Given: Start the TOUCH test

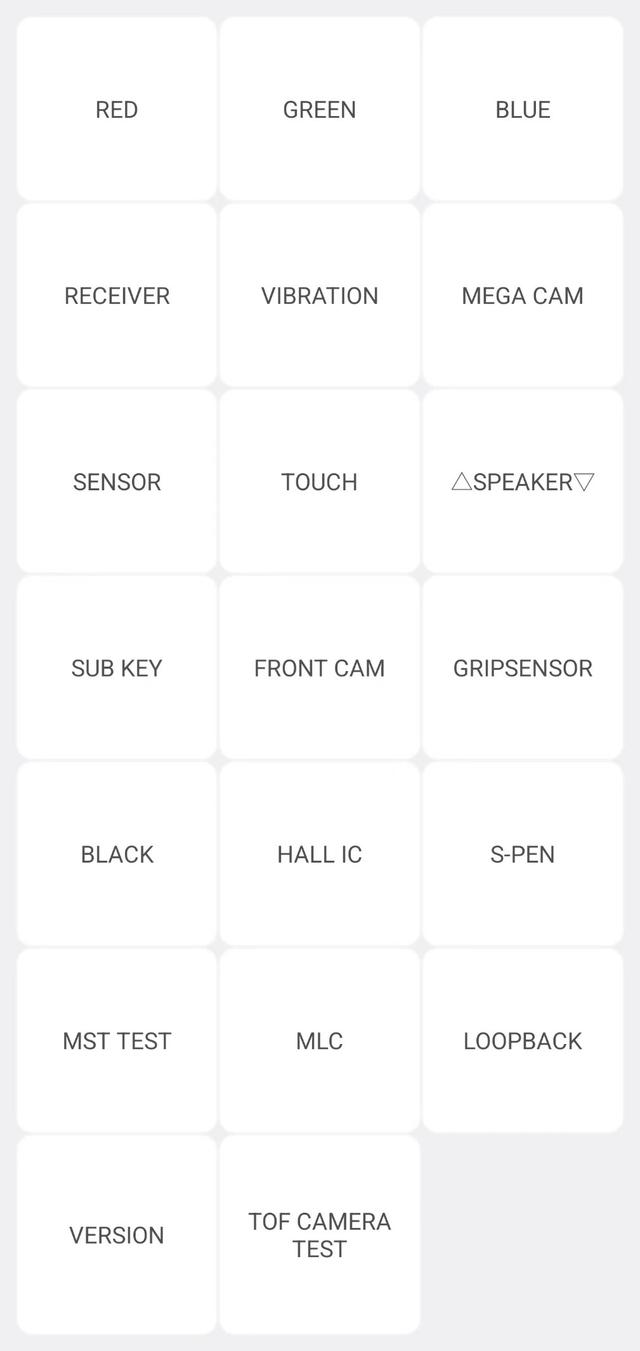Looking at the screenshot, I should 320,481.
